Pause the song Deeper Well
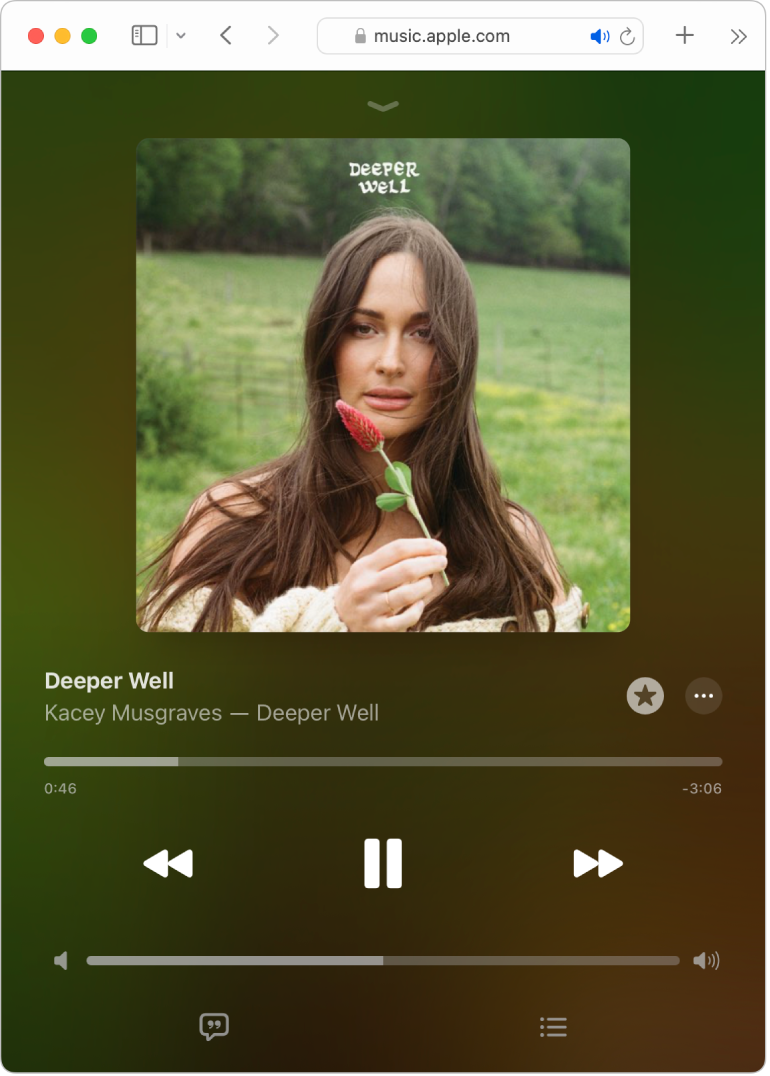This screenshot has height=1076, width=770. pyautogui.click(x=383, y=863)
